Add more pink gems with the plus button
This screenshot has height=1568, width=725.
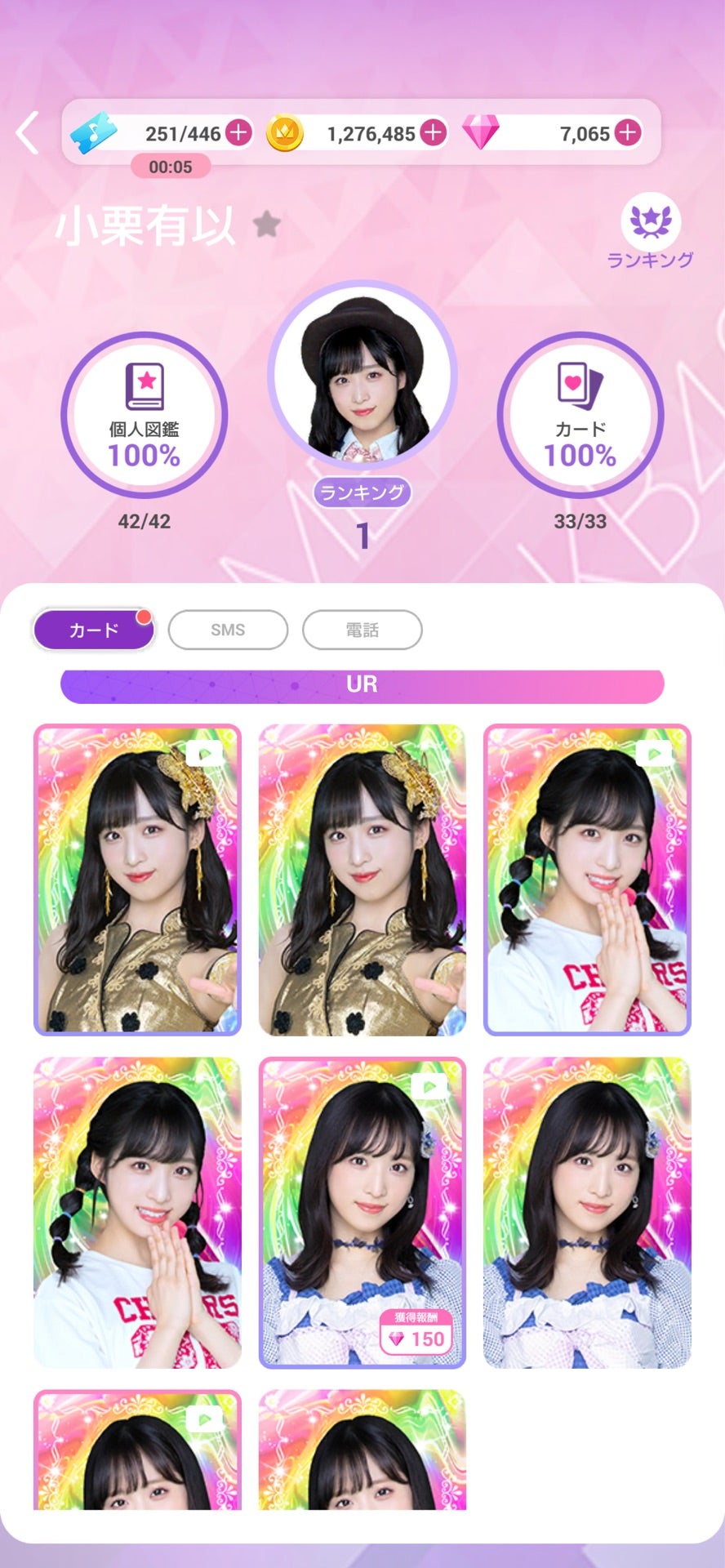(627, 132)
